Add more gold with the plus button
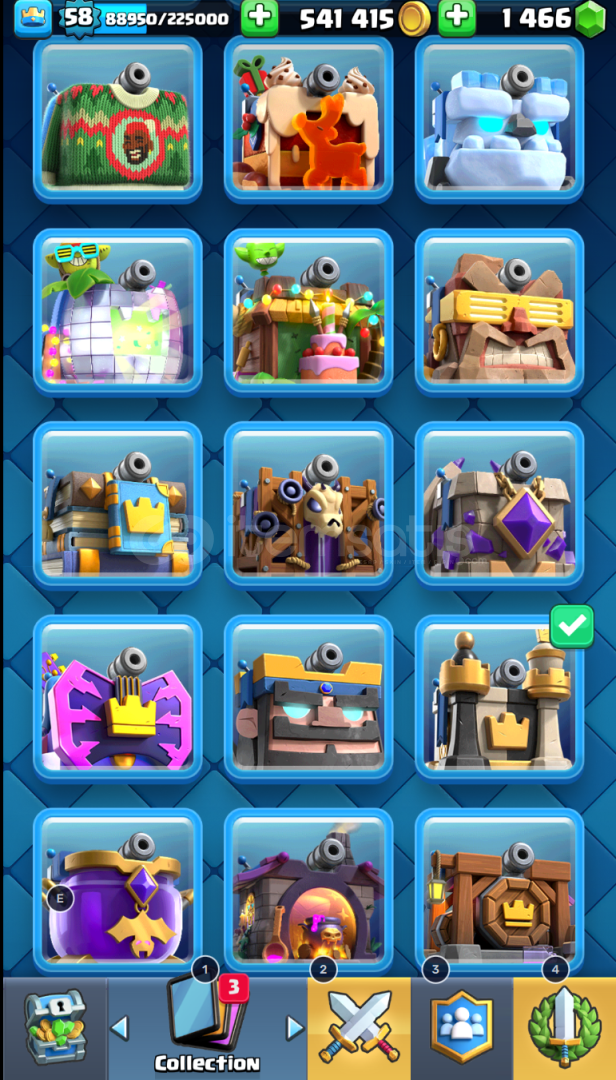Image resolution: width=616 pixels, height=1080 pixels. pyautogui.click(x=260, y=18)
